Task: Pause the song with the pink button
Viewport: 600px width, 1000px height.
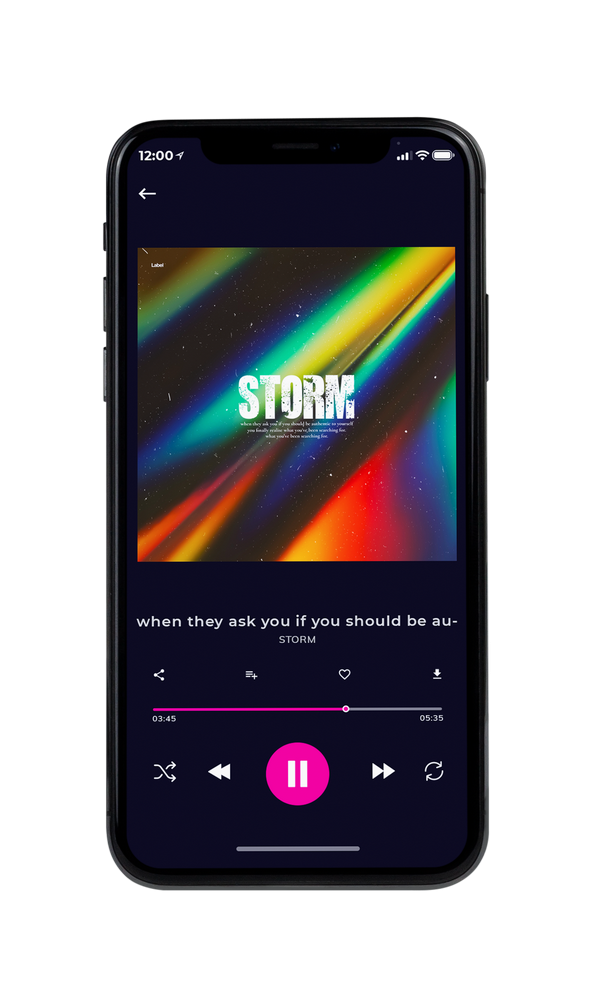Action: coord(297,774)
